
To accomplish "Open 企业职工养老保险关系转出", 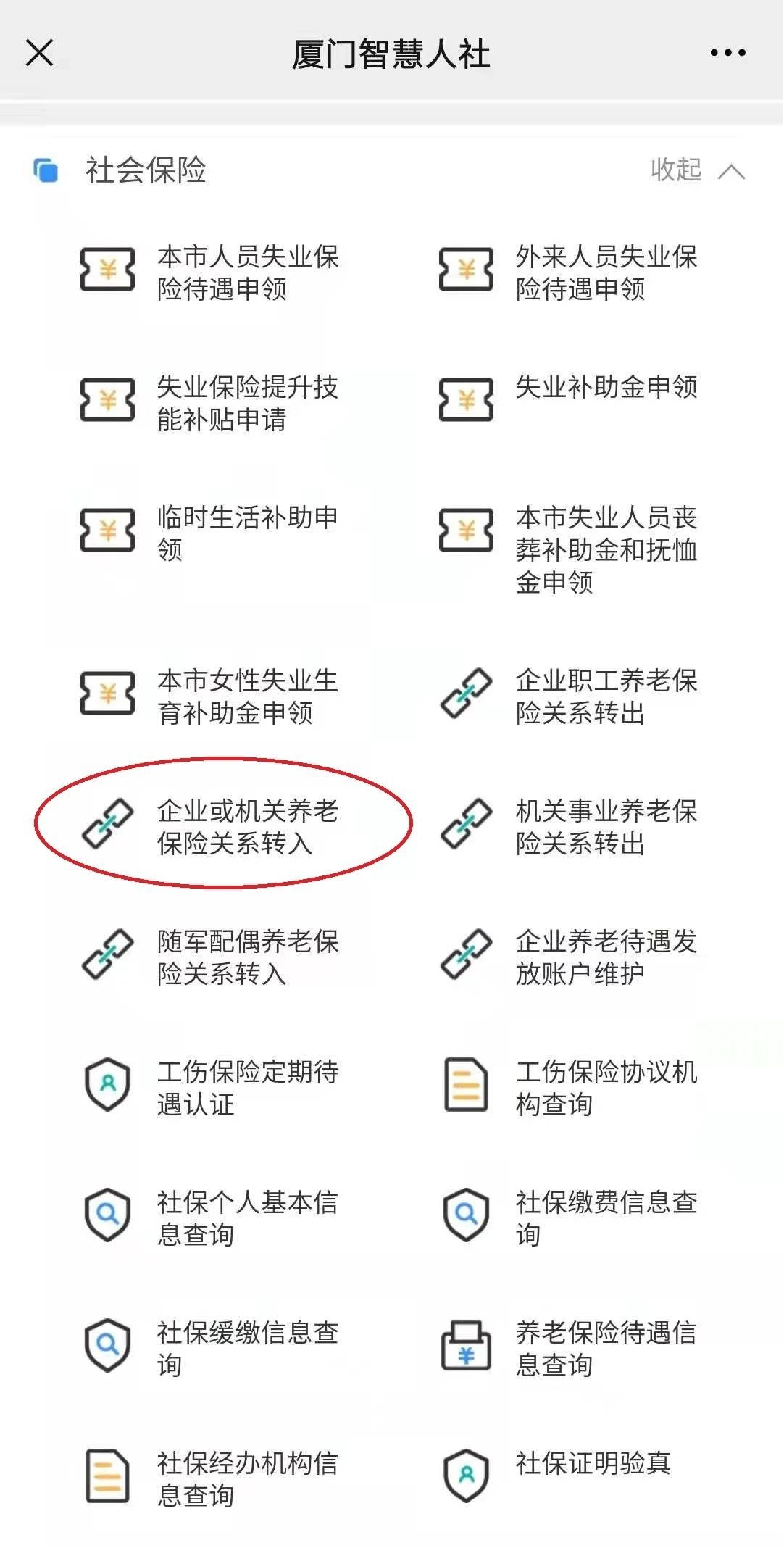I will 569,696.
